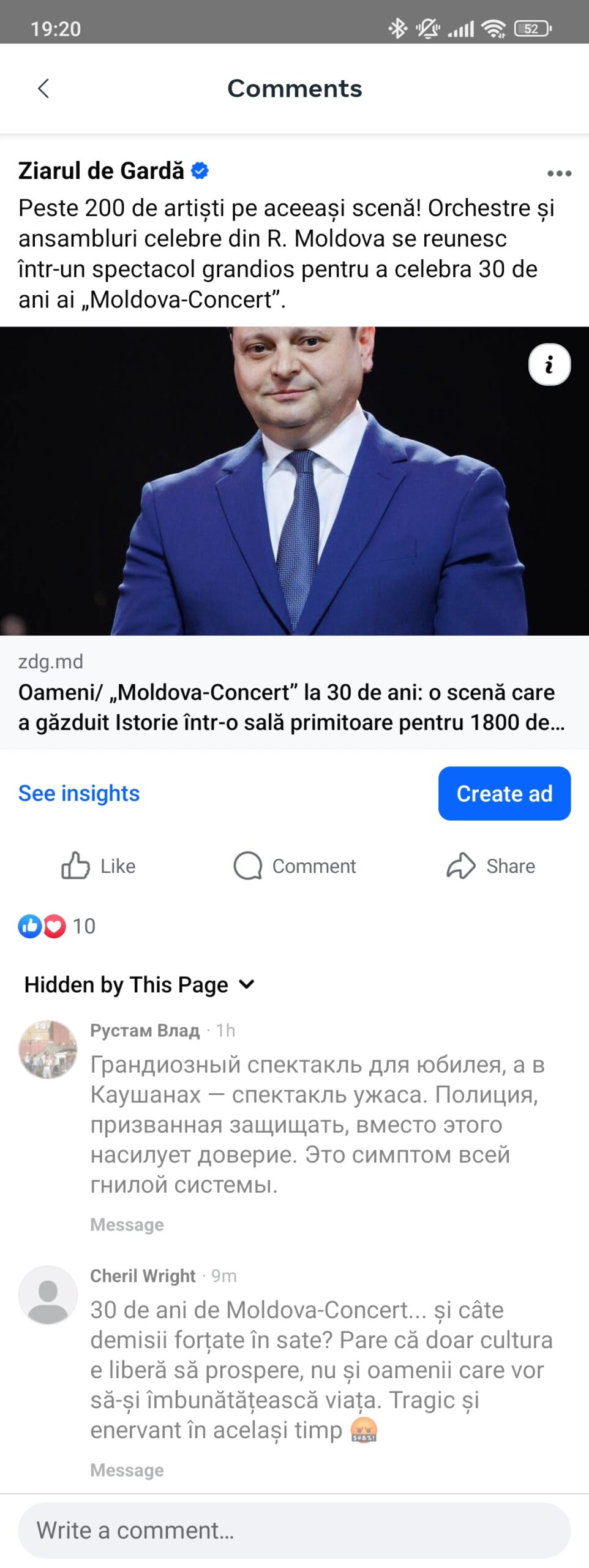The image size is (589, 1568).
Task: Expand the Hidden by This Page filter
Action: click(x=140, y=985)
